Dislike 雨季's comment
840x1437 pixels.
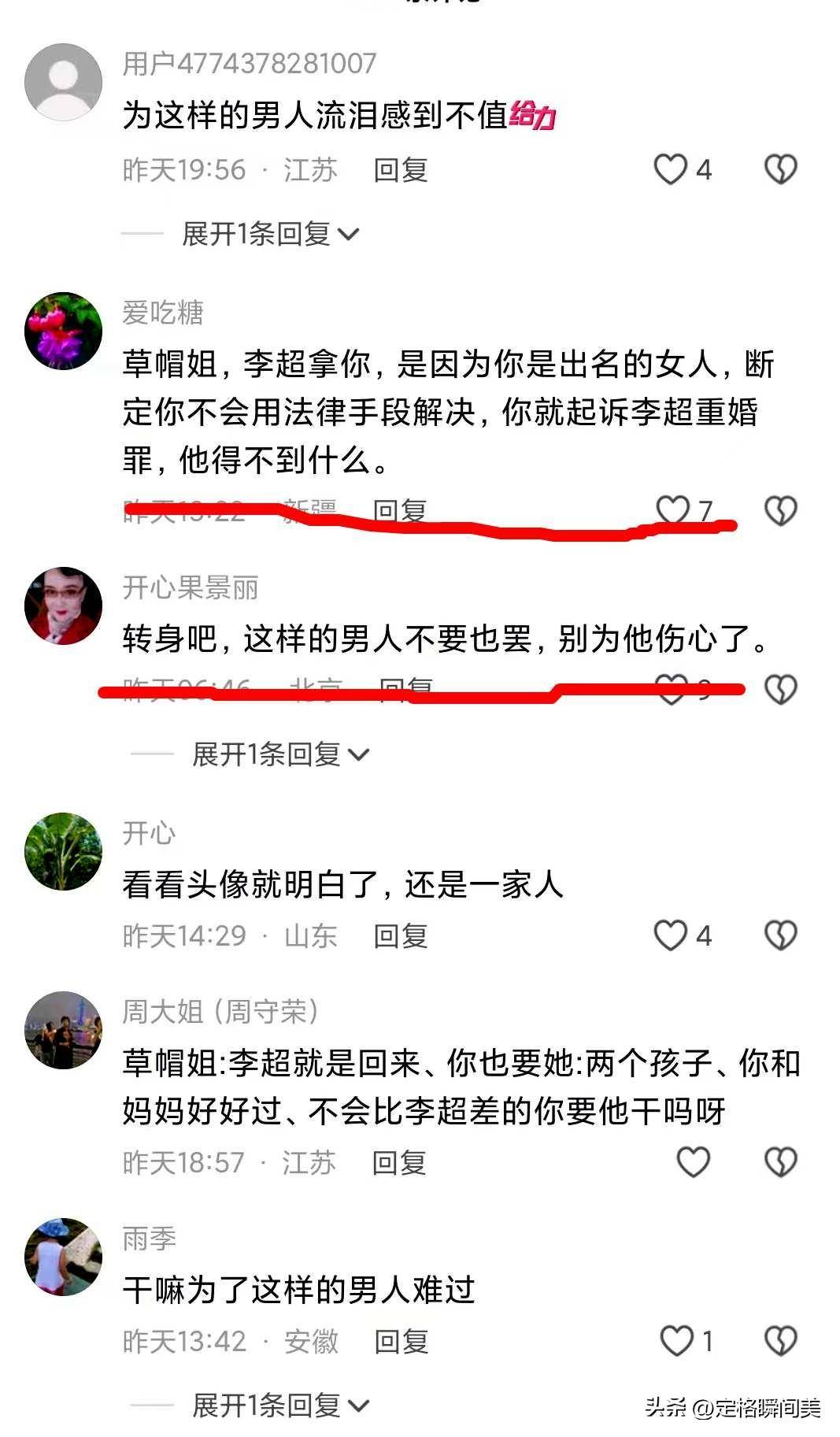click(780, 1341)
